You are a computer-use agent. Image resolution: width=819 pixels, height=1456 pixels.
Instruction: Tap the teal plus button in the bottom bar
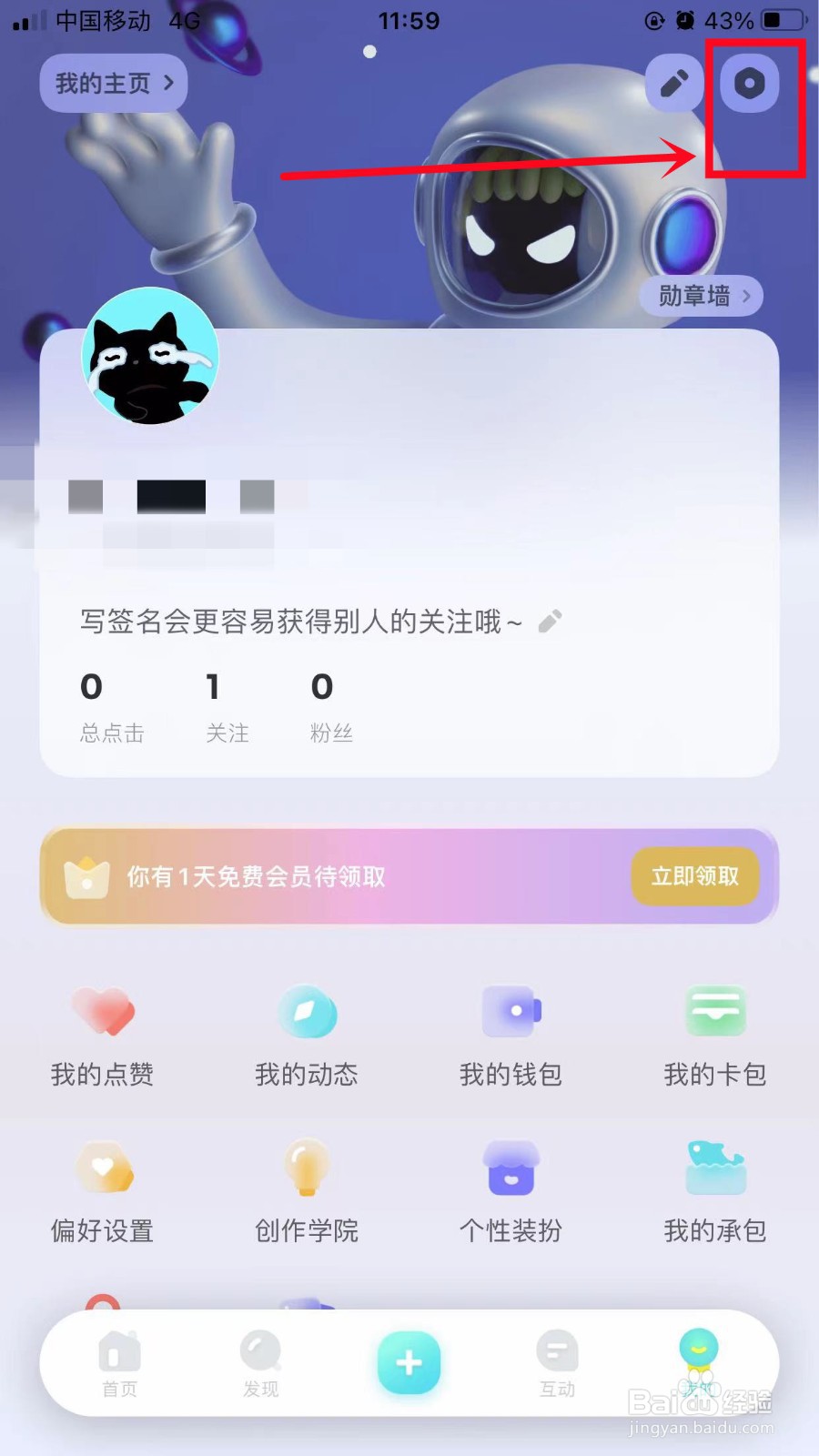tap(409, 1362)
